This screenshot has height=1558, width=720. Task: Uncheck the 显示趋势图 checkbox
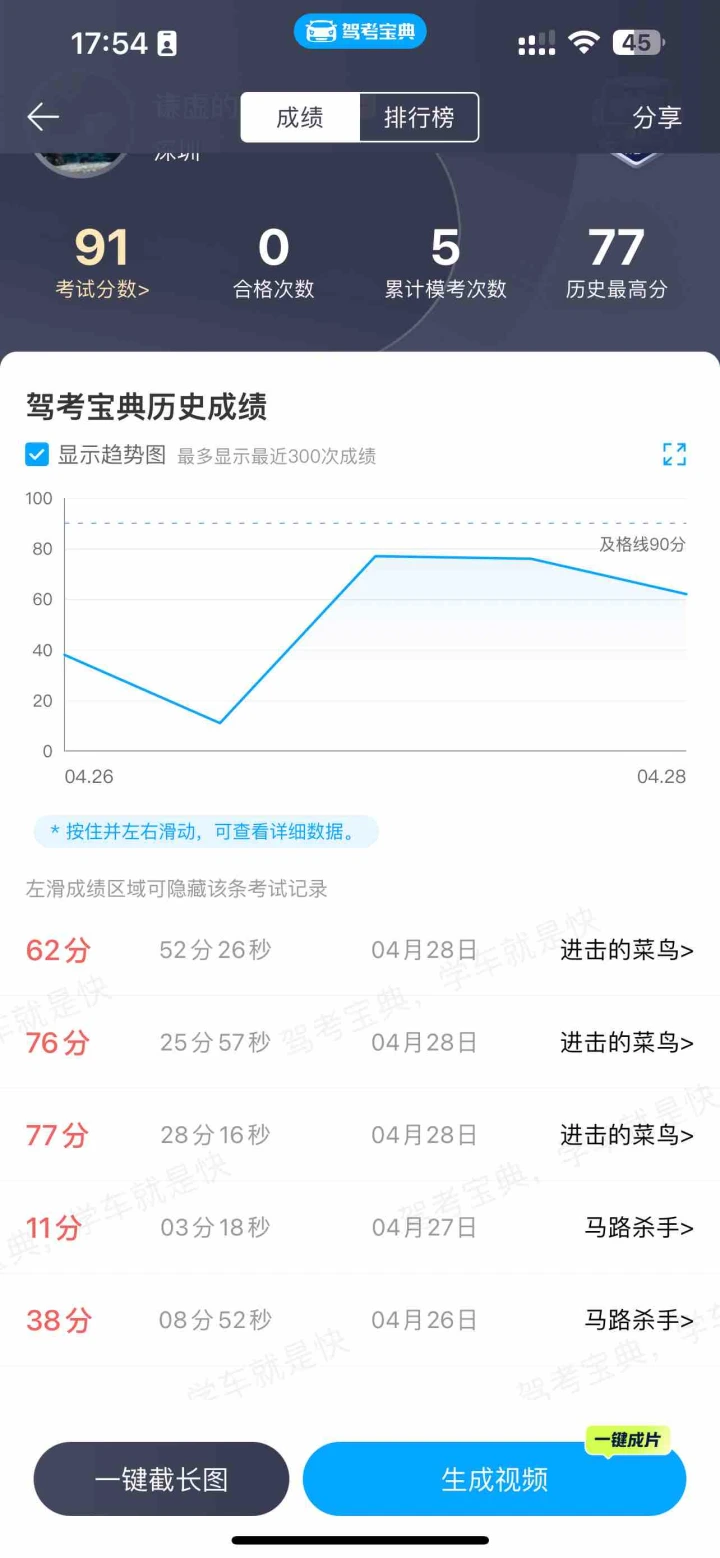click(37, 455)
